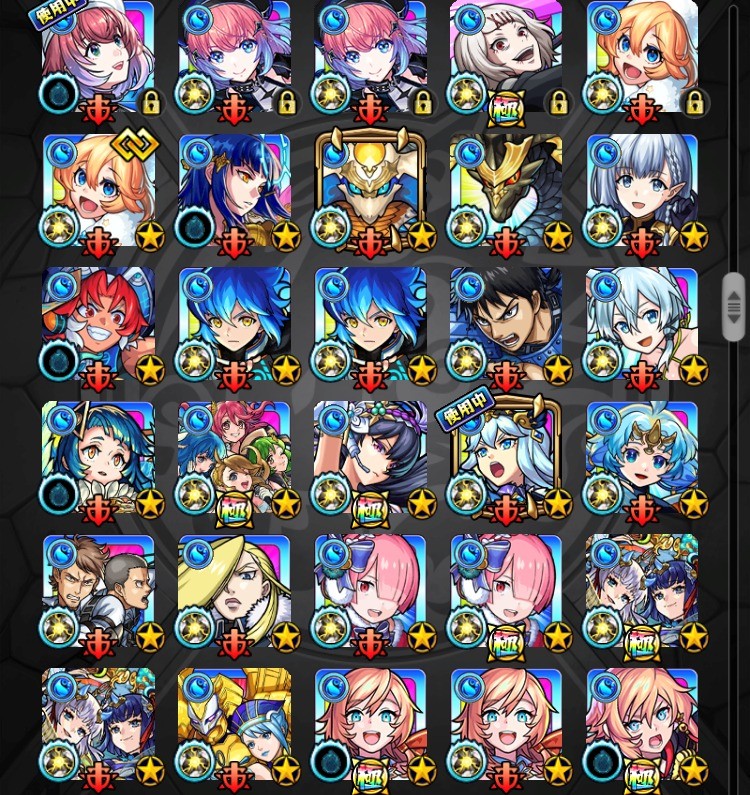Screen dimensions: 750x795
Task: Select the red-haired grinning character
Action: [x=98, y=325]
